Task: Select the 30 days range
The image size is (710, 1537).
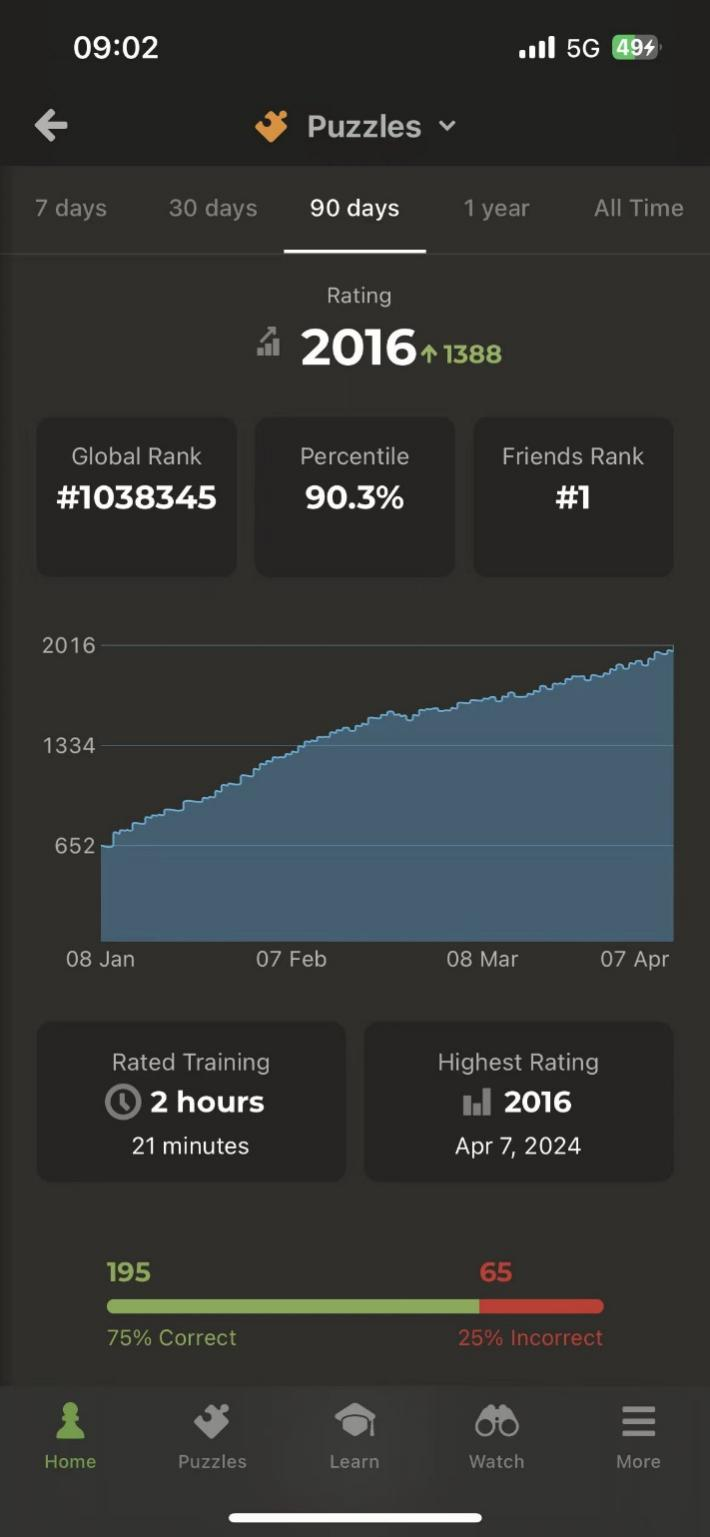Action: pos(213,209)
